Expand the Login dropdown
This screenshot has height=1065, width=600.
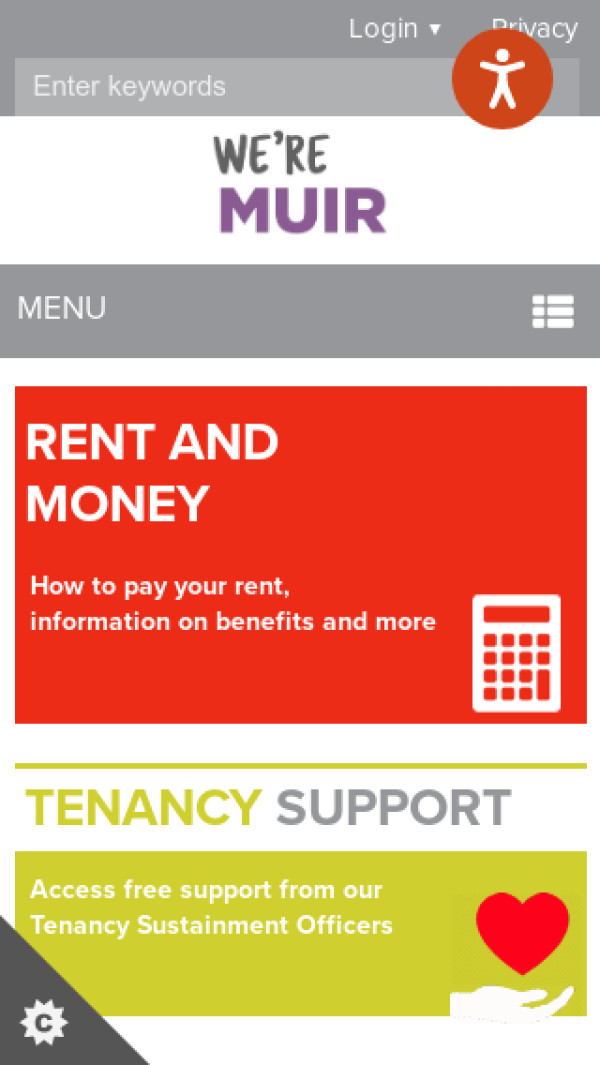[394, 29]
